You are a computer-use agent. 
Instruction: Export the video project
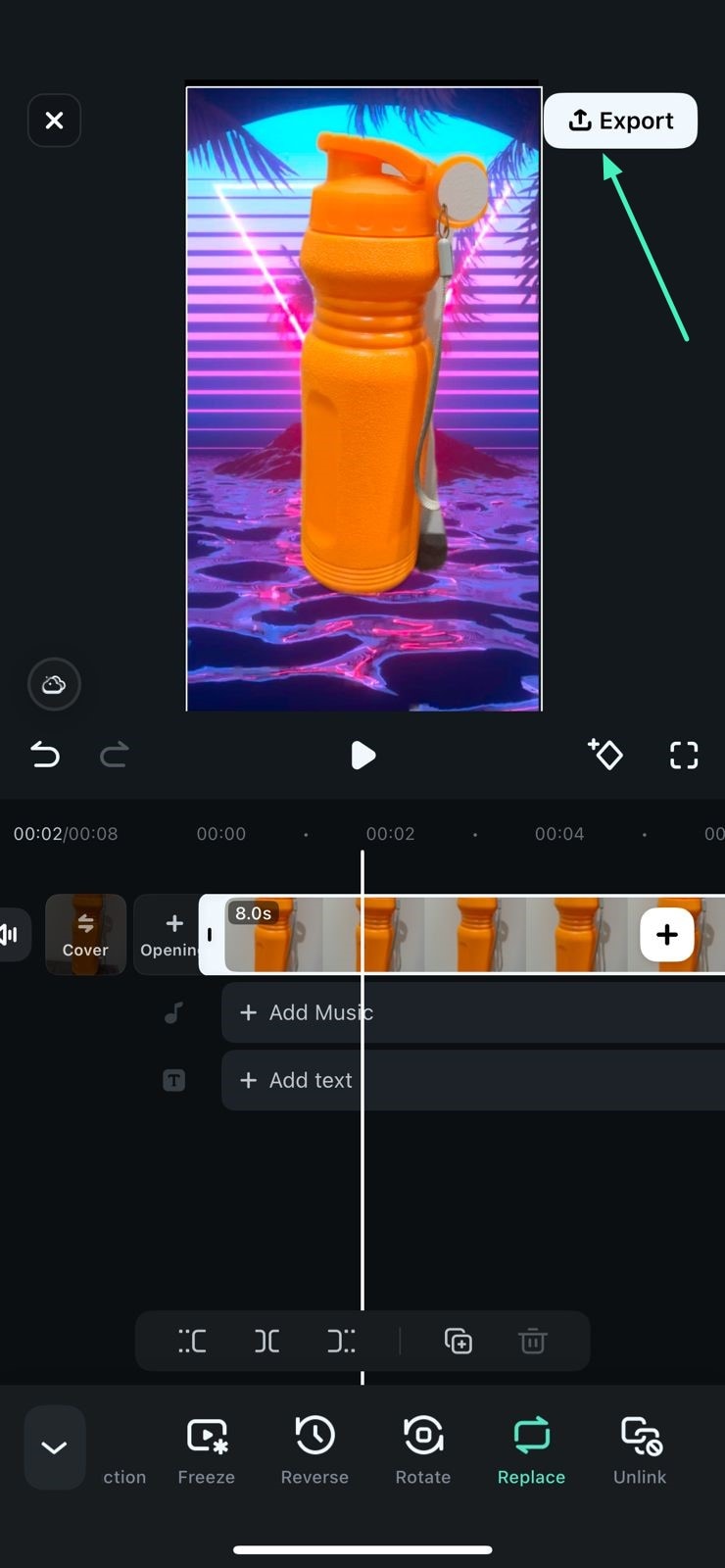click(x=619, y=120)
